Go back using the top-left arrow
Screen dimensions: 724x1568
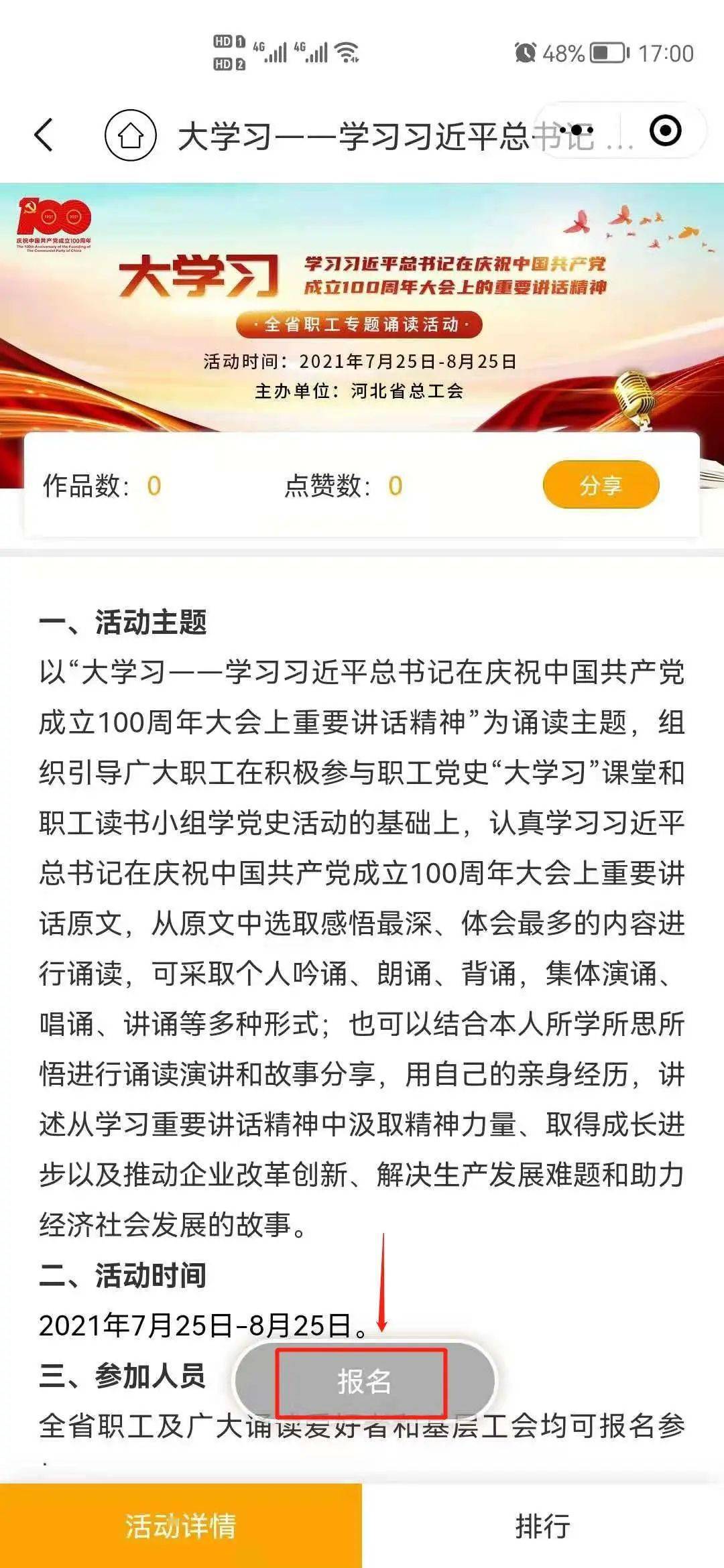pyautogui.click(x=44, y=135)
